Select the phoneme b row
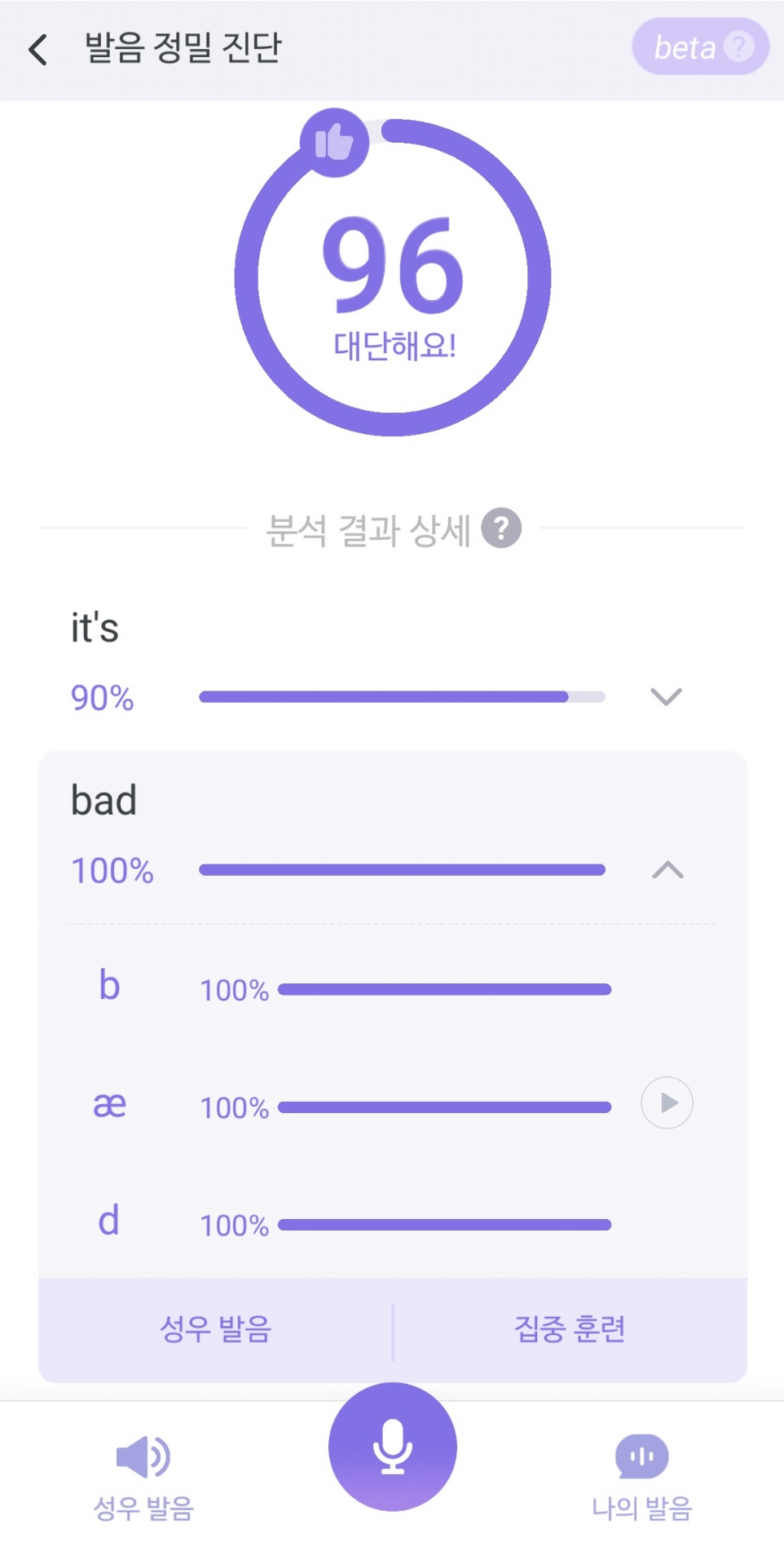 tap(110, 987)
